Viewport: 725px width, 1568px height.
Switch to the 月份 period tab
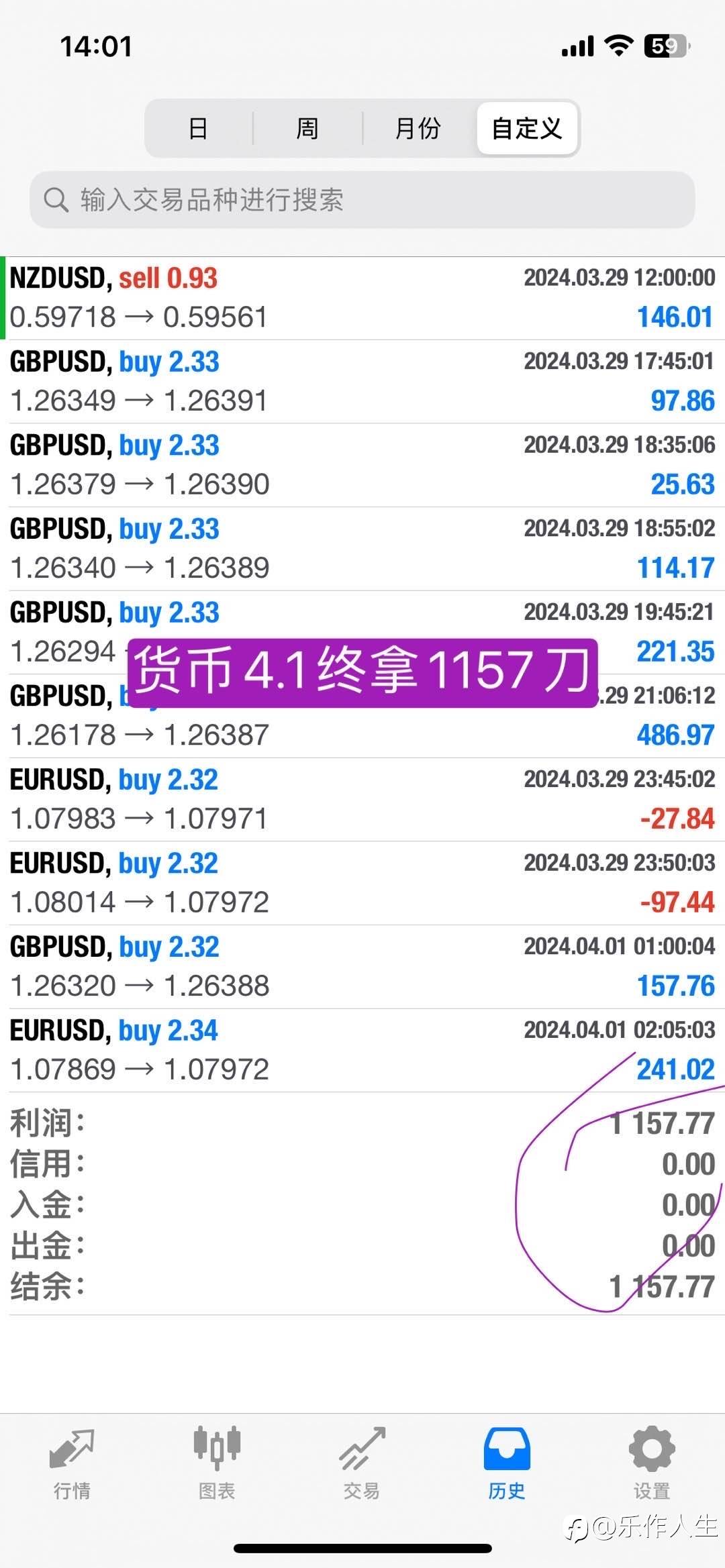coord(418,128)
